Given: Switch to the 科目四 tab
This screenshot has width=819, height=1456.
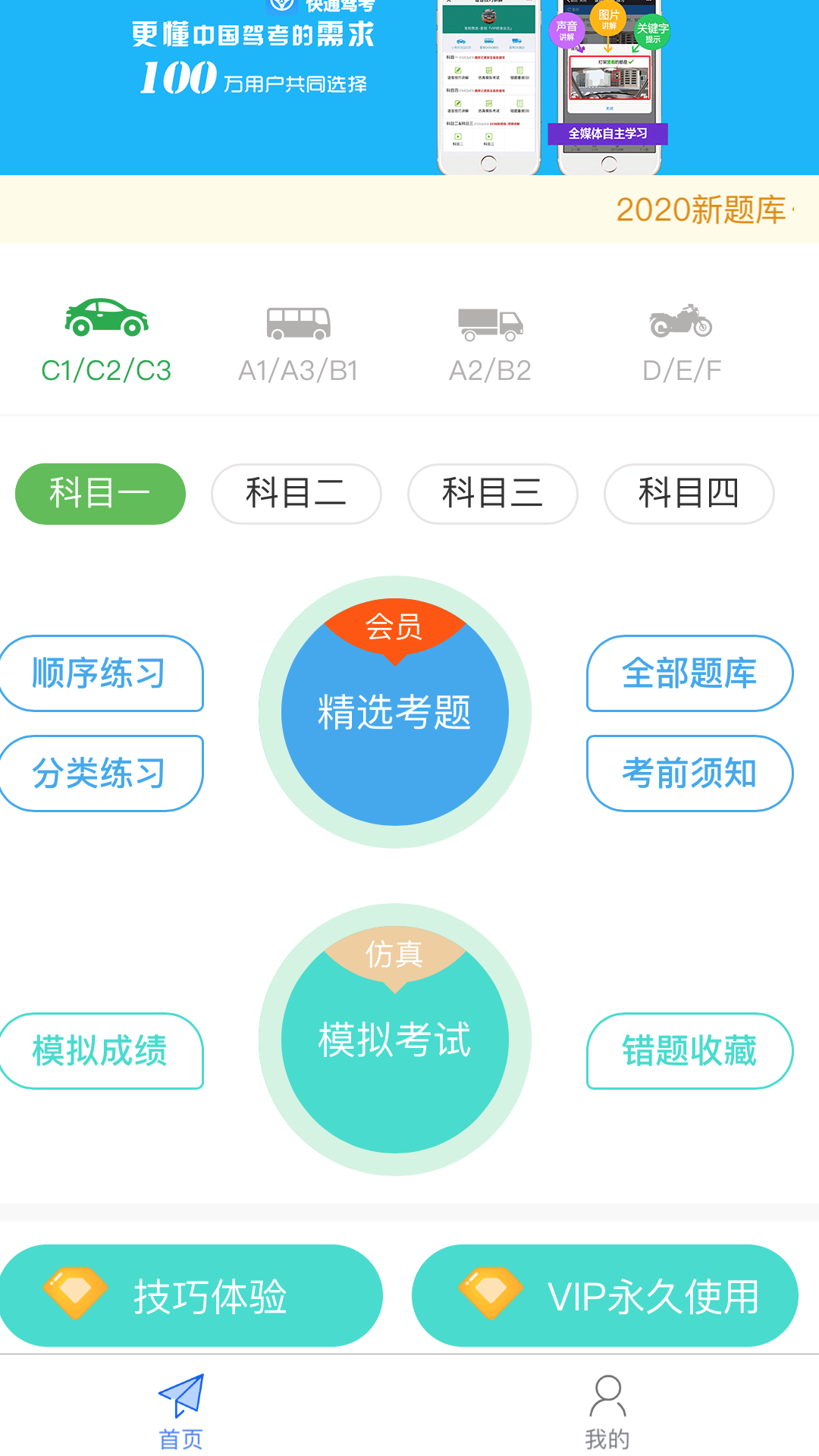Looking at the screenshot, I should tap(689, 494).
